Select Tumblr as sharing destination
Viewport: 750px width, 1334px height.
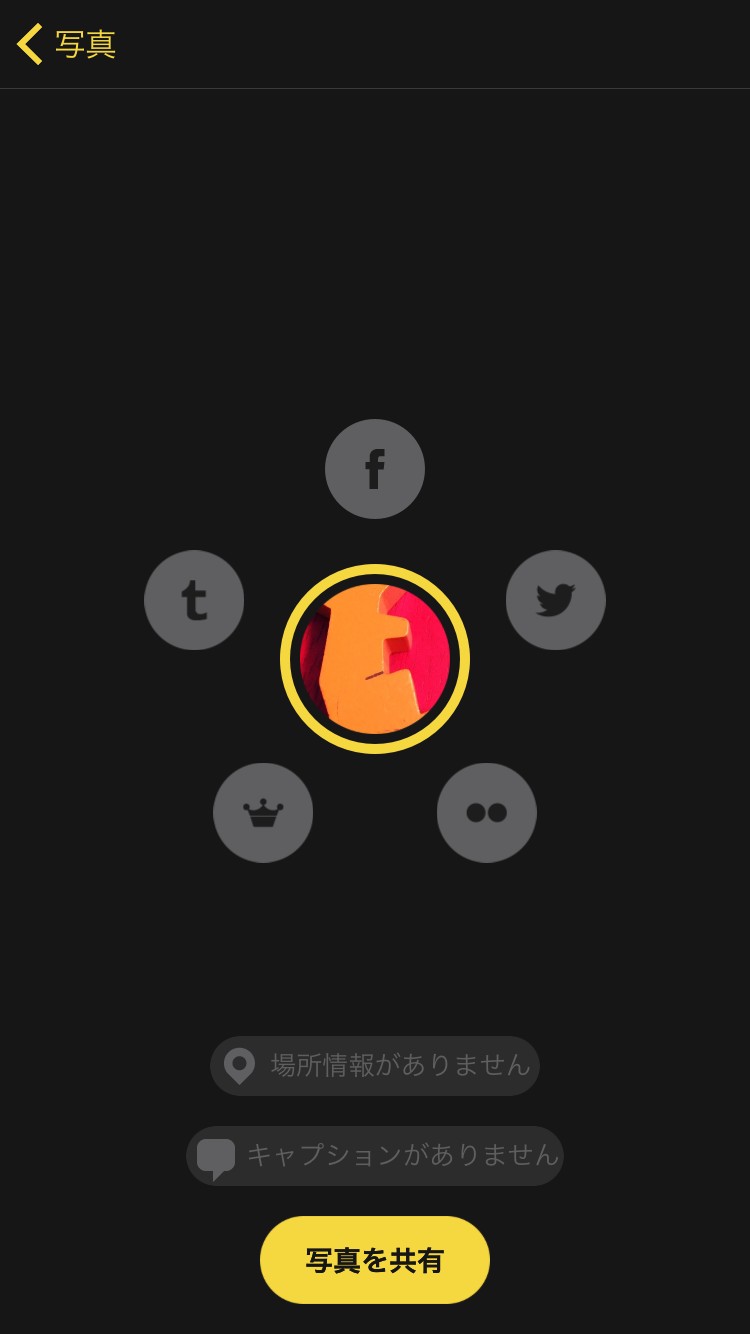pyautogui.click(x=194, y=600)
